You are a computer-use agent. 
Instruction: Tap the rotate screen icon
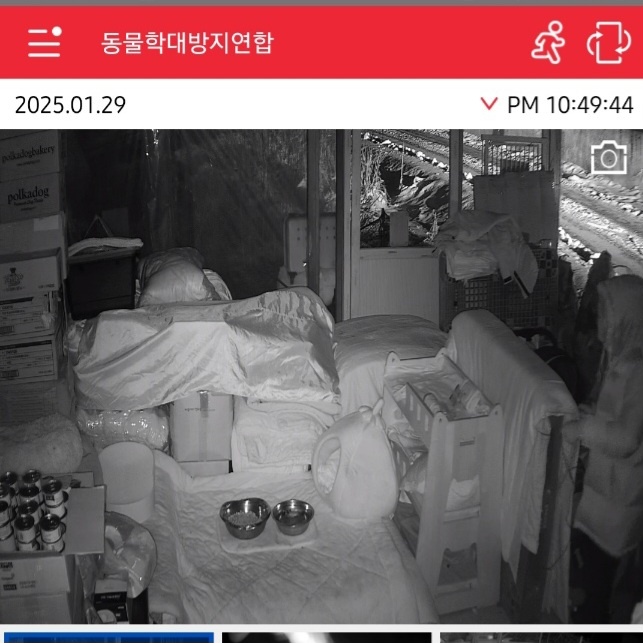[607, 42]
